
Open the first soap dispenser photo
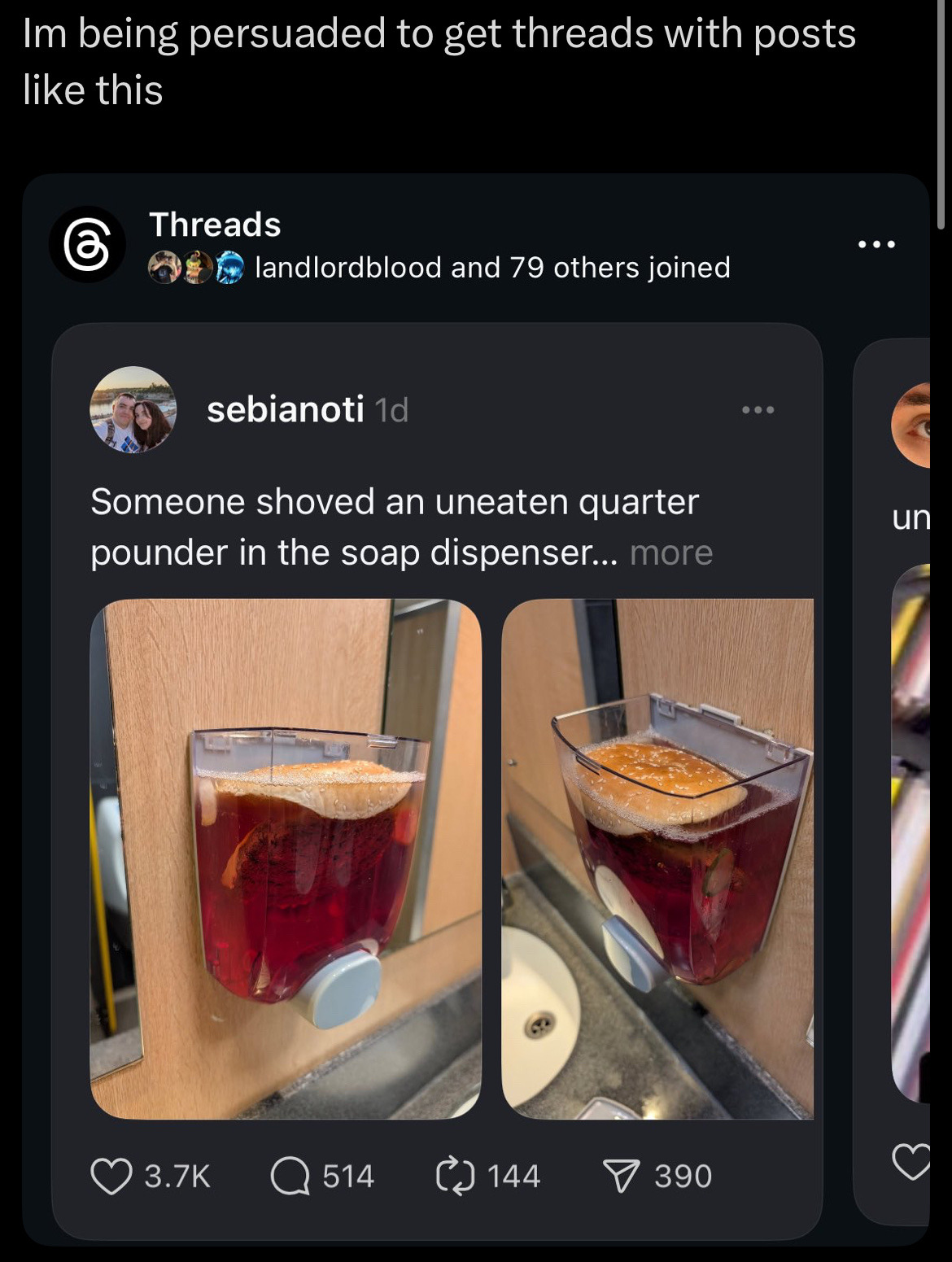point(286,858)
